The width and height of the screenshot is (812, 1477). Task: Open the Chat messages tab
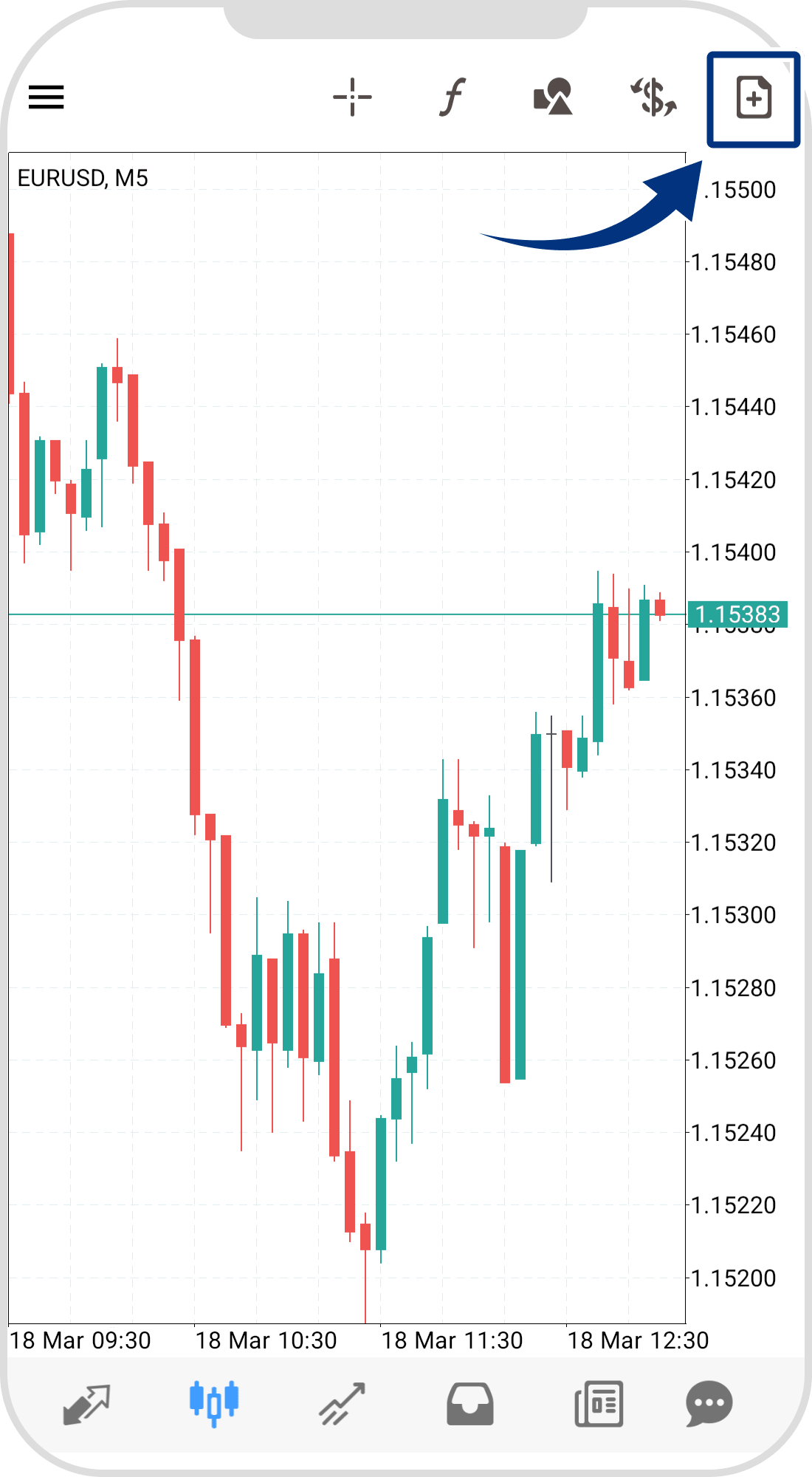pos(709,1403)
